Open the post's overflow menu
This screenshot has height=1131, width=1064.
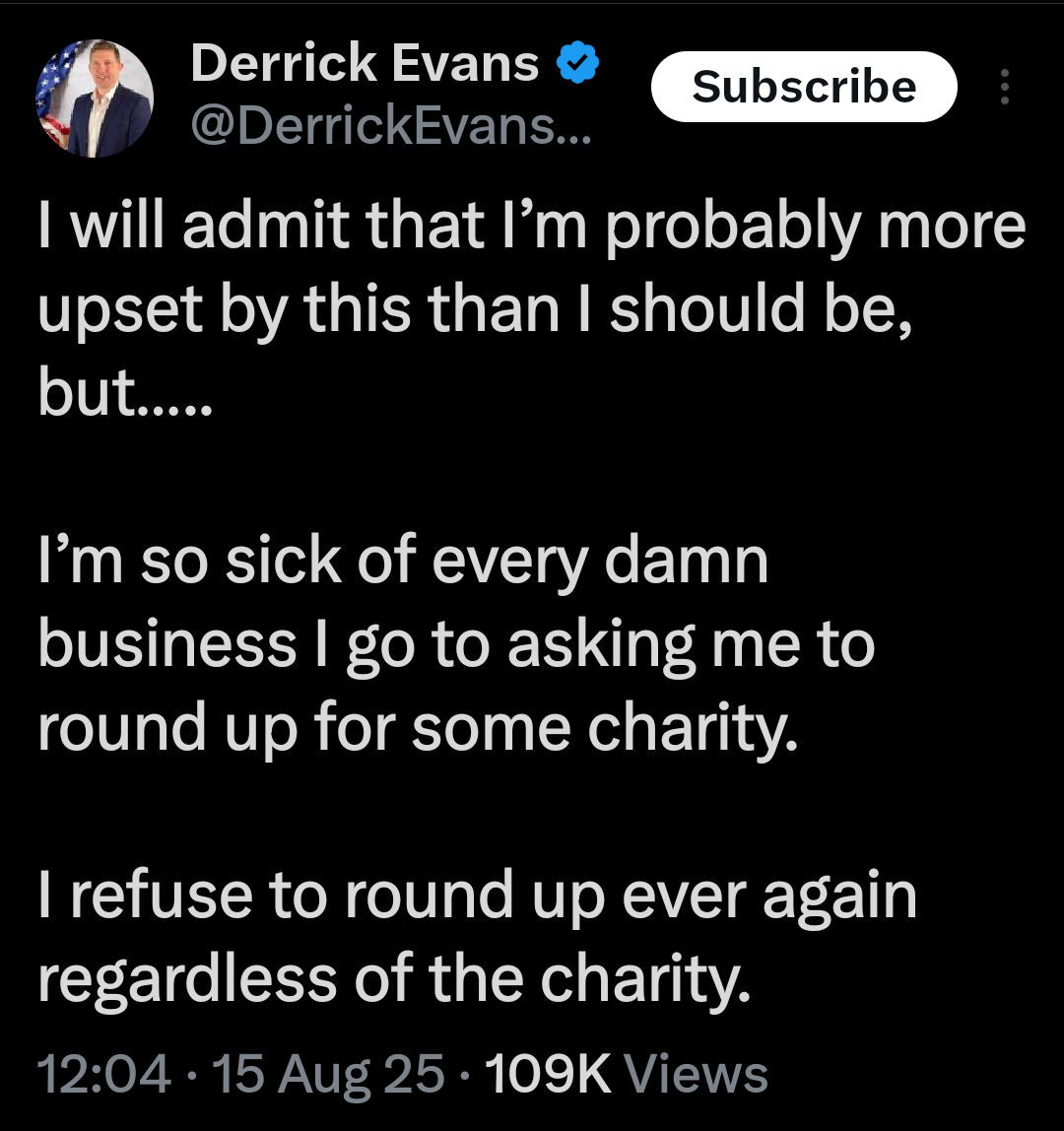[1005, 88]
